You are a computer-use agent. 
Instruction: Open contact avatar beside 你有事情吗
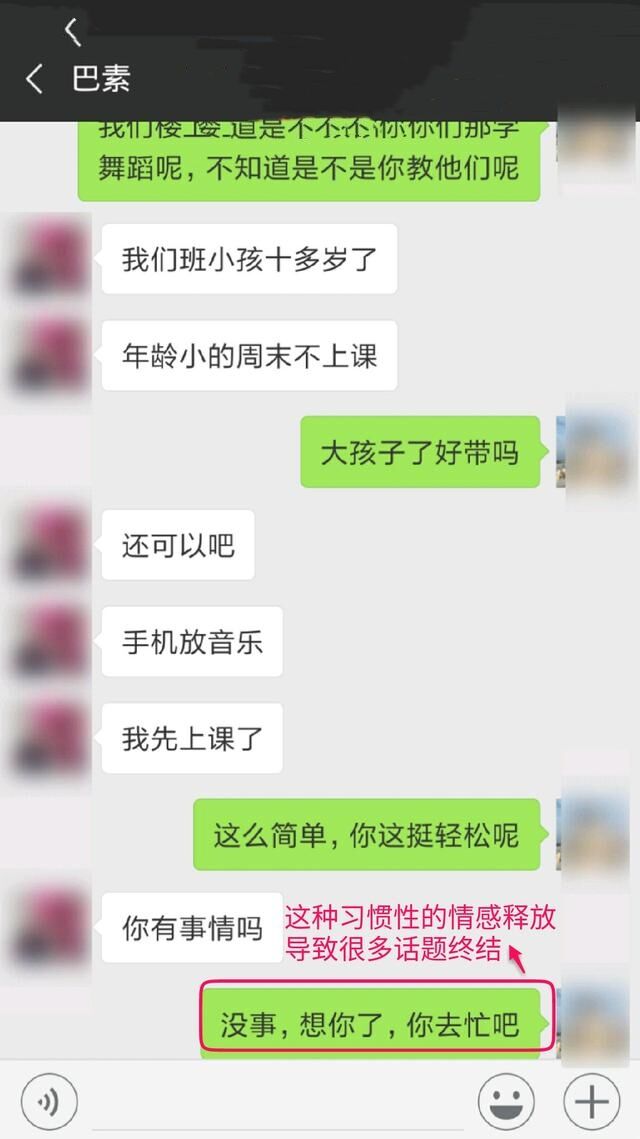pos(48,927)
